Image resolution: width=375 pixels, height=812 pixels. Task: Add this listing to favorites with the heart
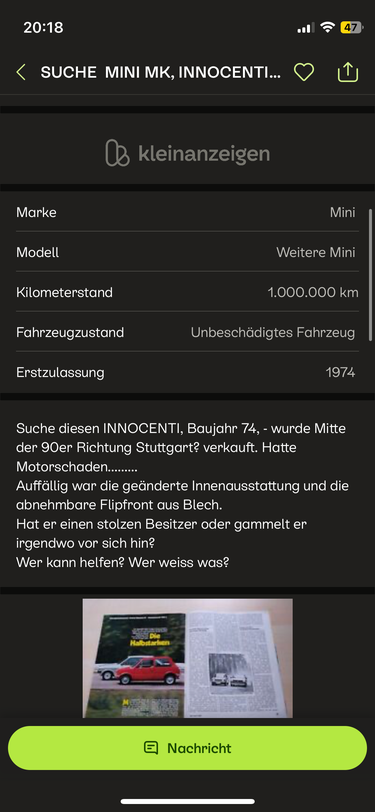coord(304,72)
